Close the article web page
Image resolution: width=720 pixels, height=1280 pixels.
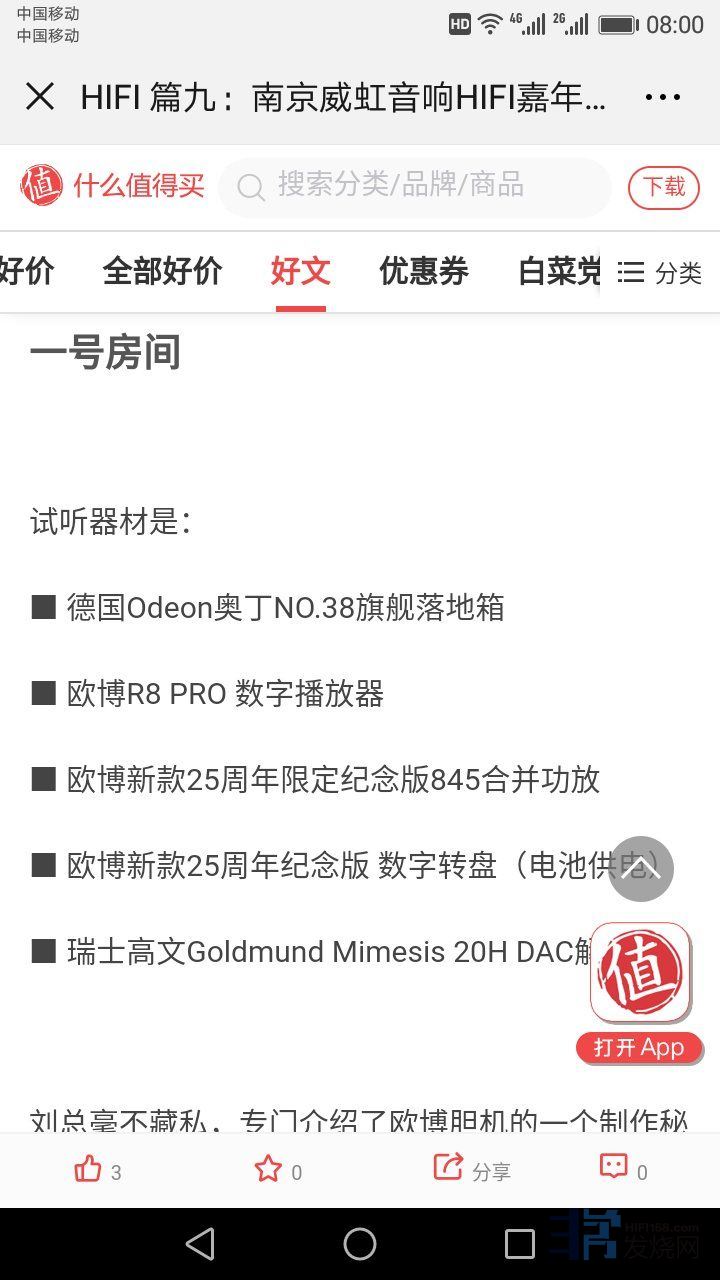pos(40,97)
